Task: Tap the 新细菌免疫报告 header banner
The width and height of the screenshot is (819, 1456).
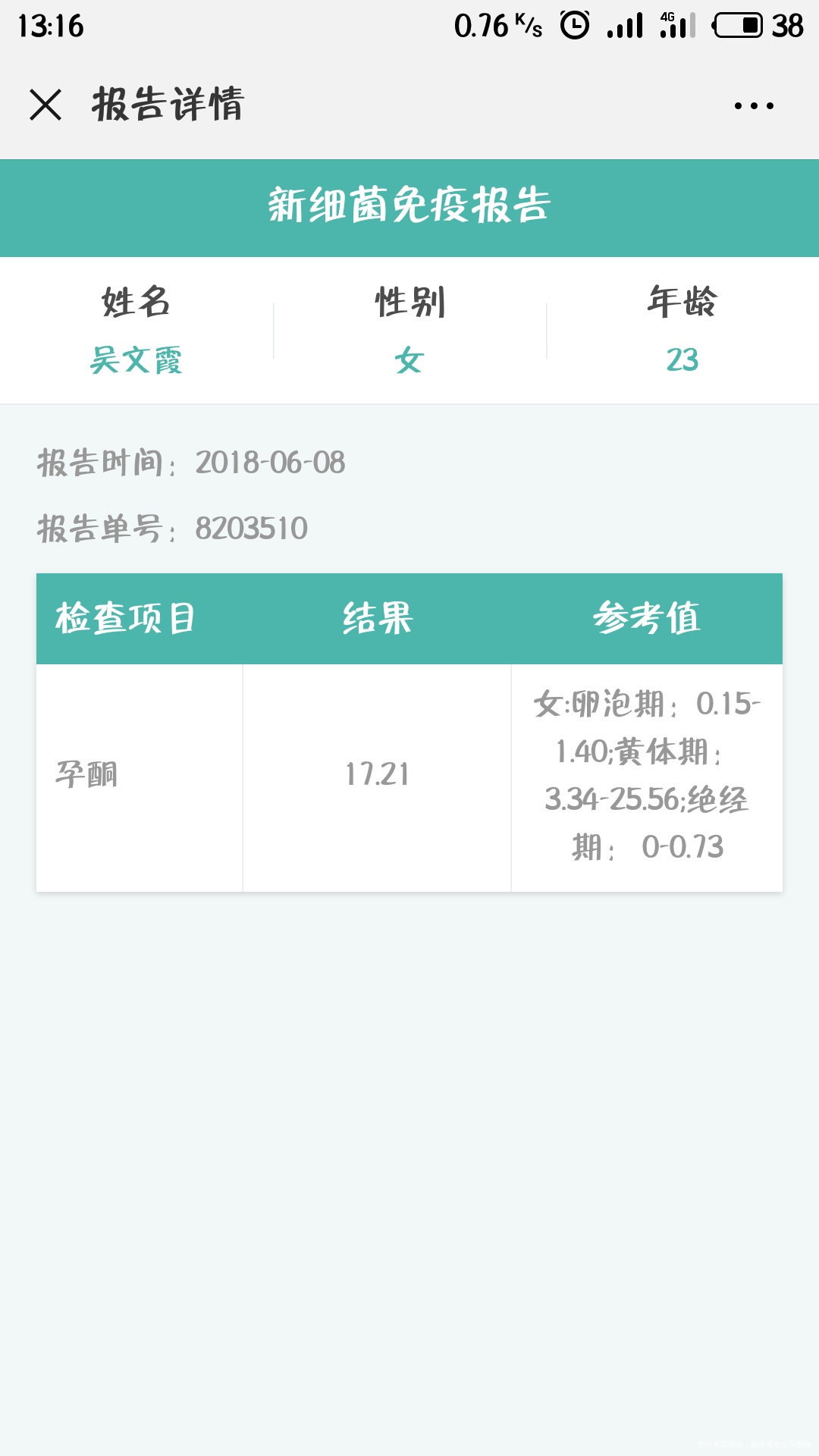Action: 409,206
